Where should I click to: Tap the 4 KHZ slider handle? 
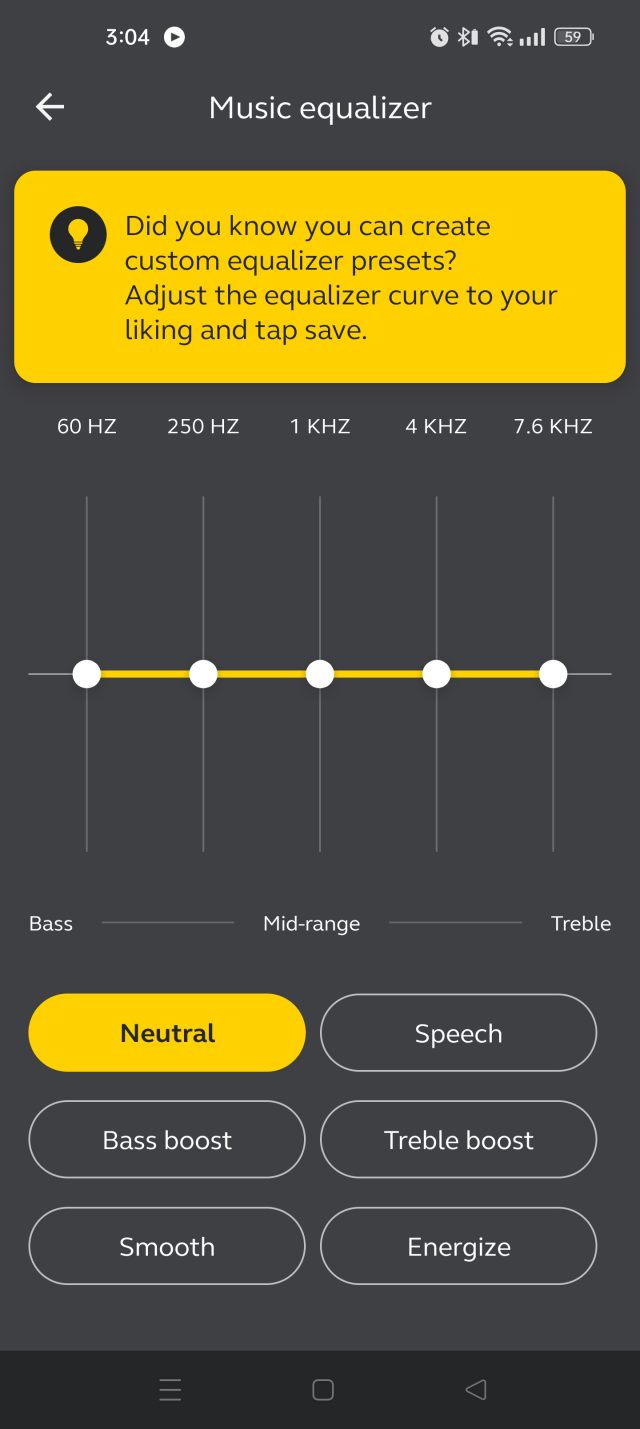click(436, 674)
